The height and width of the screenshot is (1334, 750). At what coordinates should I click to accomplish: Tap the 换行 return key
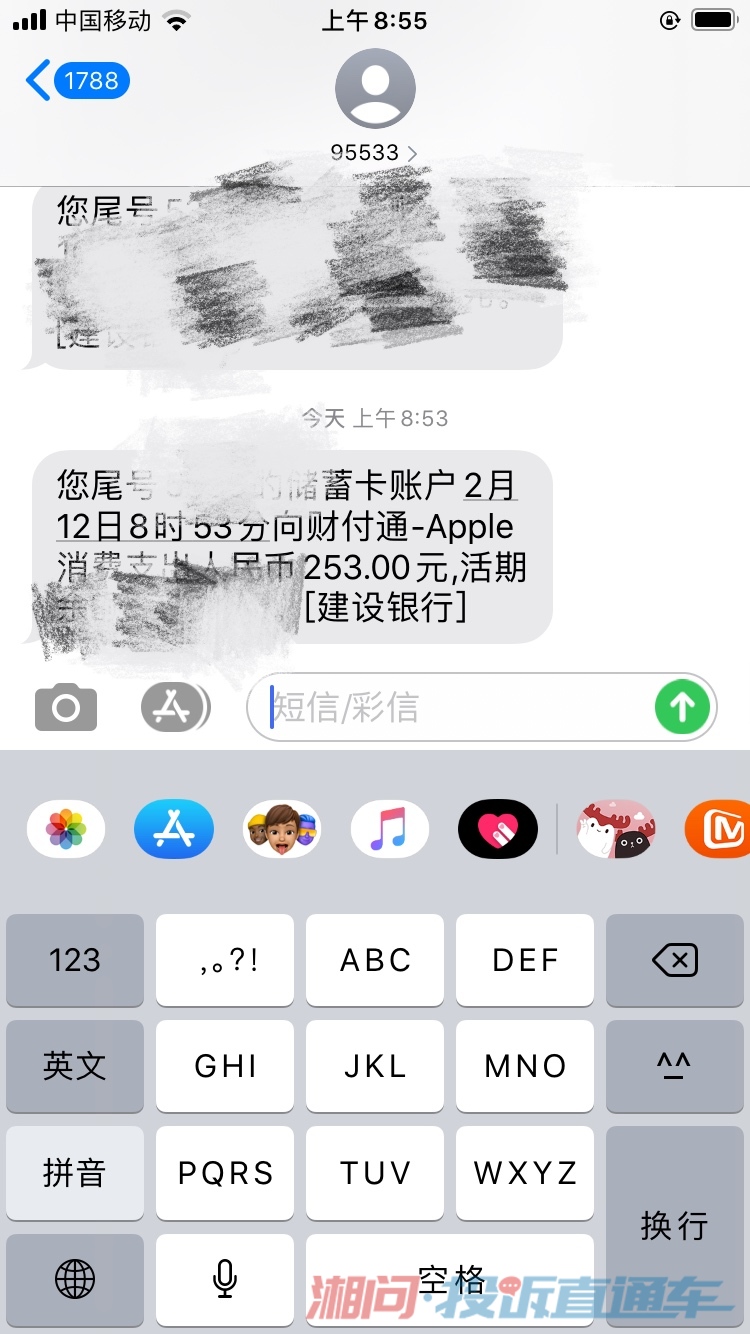675,1225
